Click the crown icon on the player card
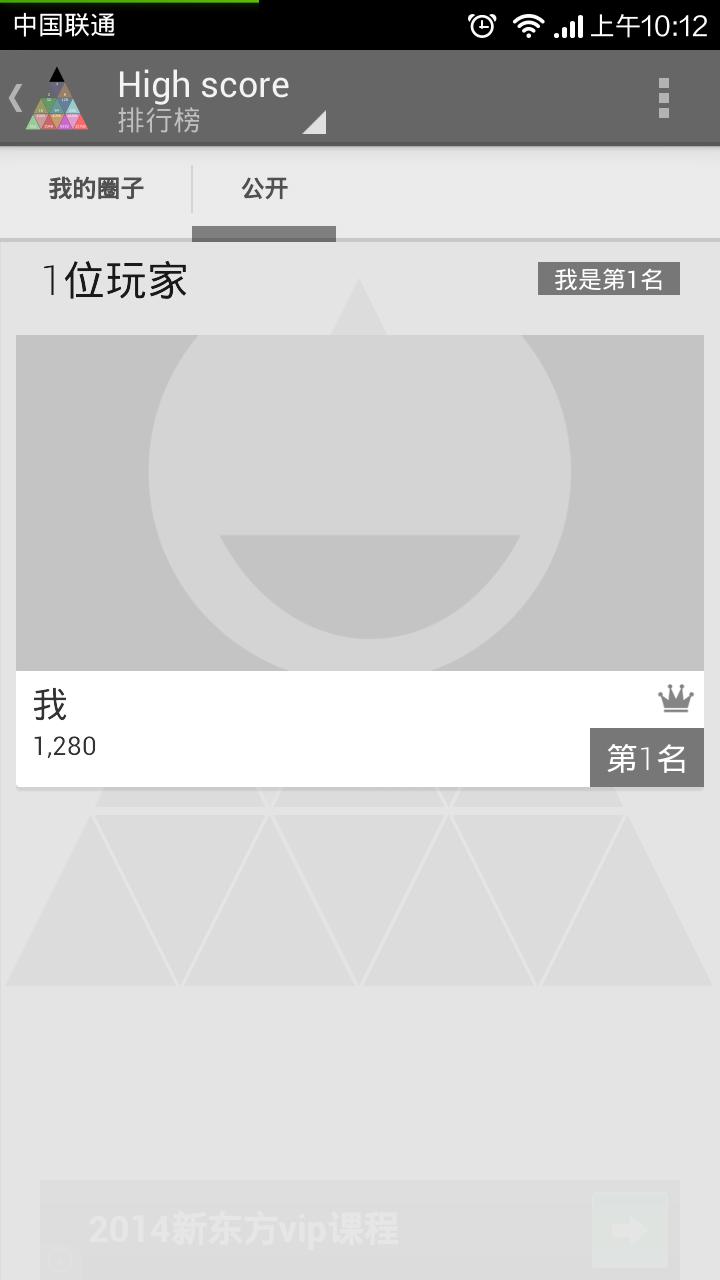The image size is (720, 1280). coord(675,697)
